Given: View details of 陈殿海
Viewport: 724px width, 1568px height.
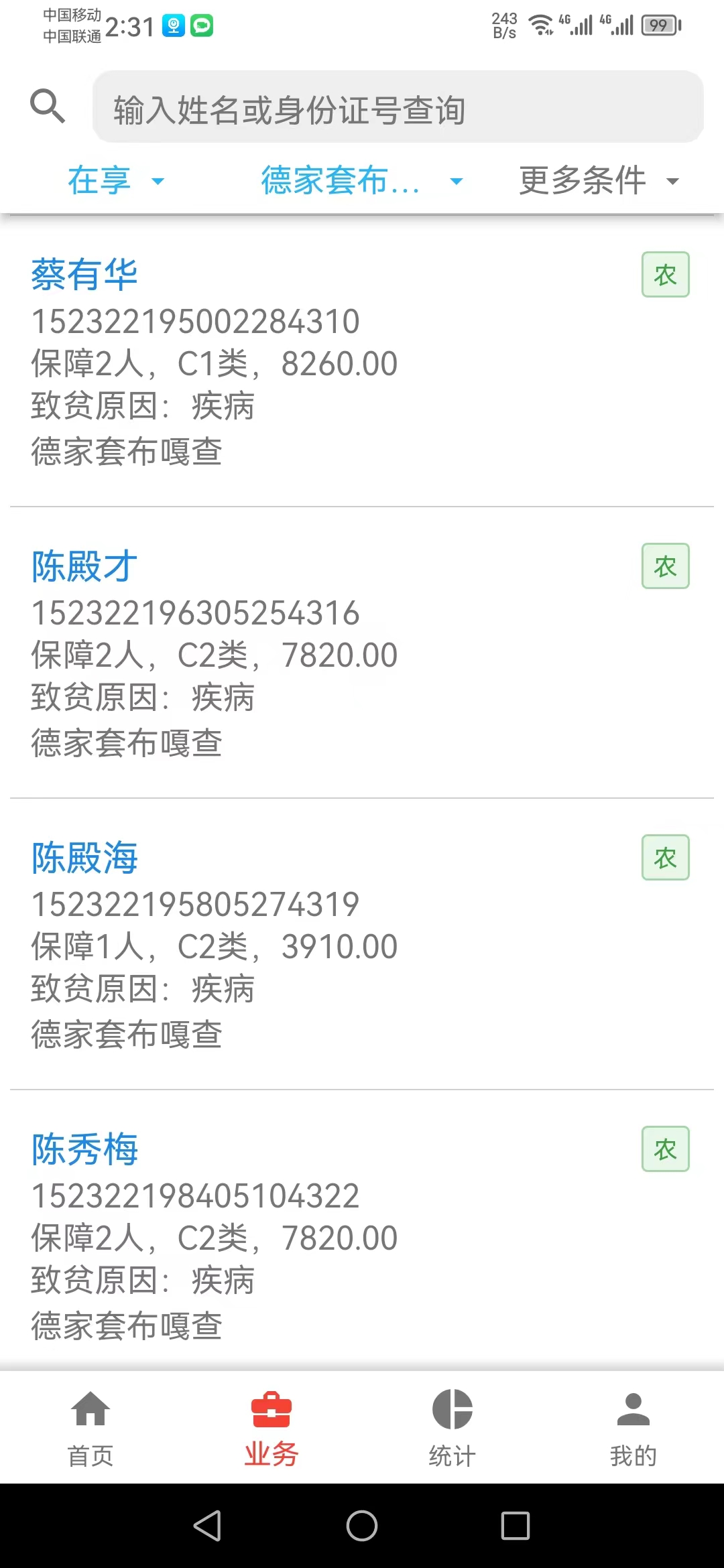Looking at the screenshot, I should (362, 944).
